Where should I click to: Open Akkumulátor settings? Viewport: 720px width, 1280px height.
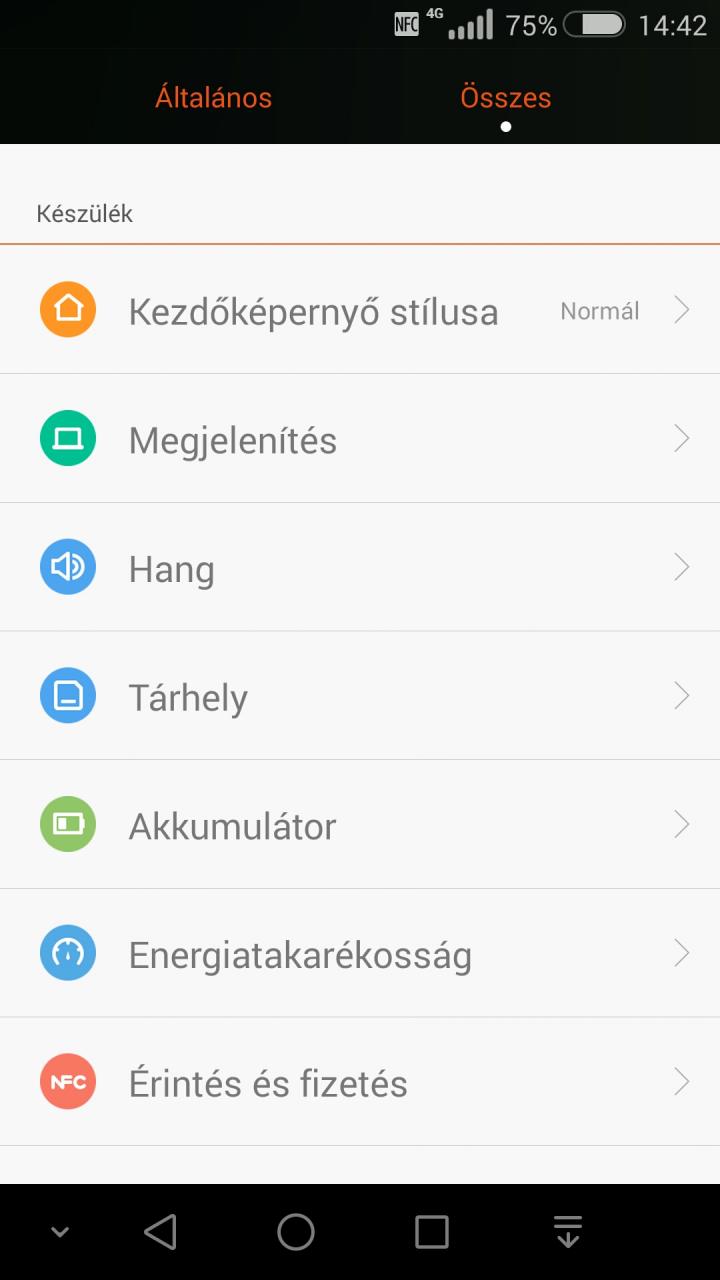click(x=360, y=825)
